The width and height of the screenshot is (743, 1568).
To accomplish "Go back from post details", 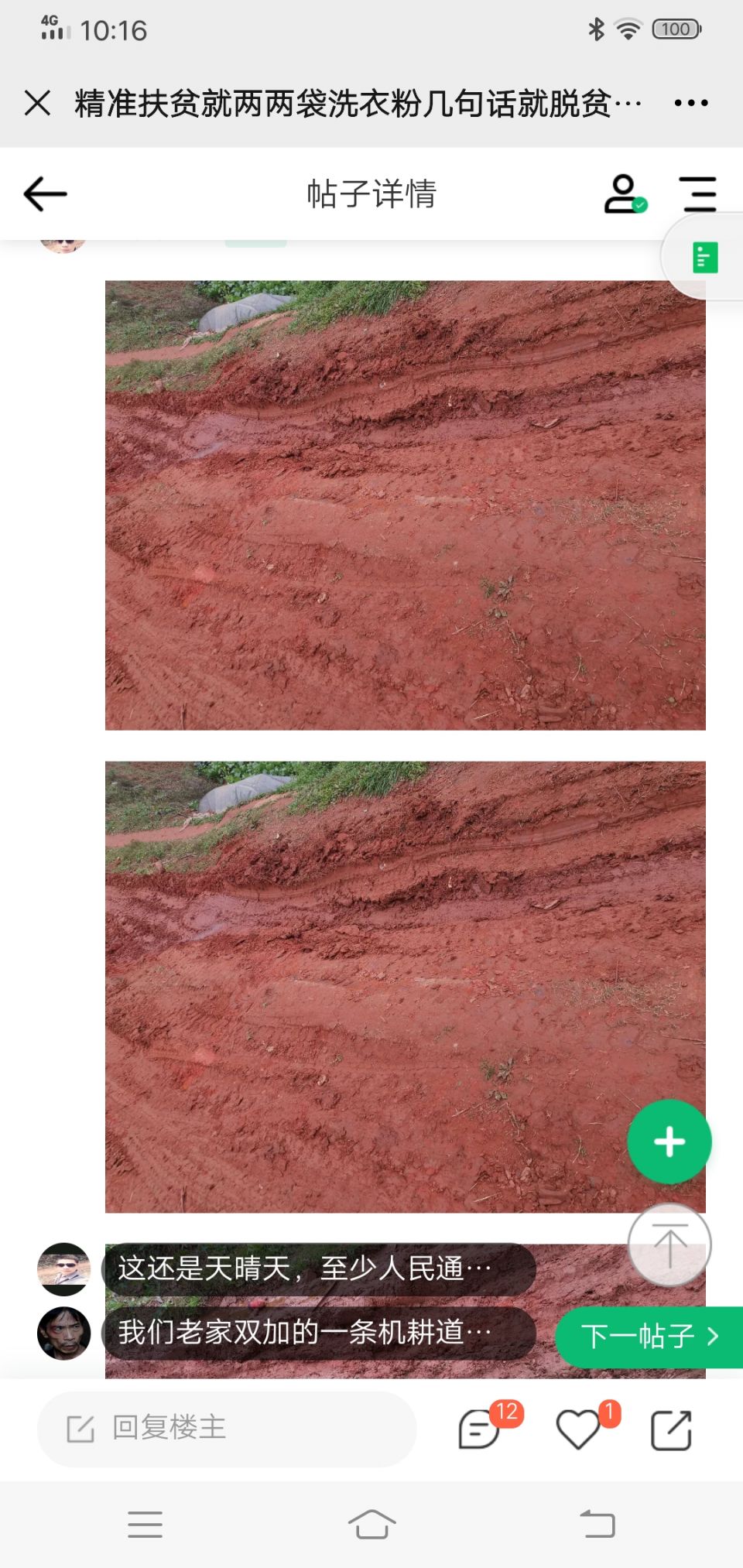I will point(45,193).
